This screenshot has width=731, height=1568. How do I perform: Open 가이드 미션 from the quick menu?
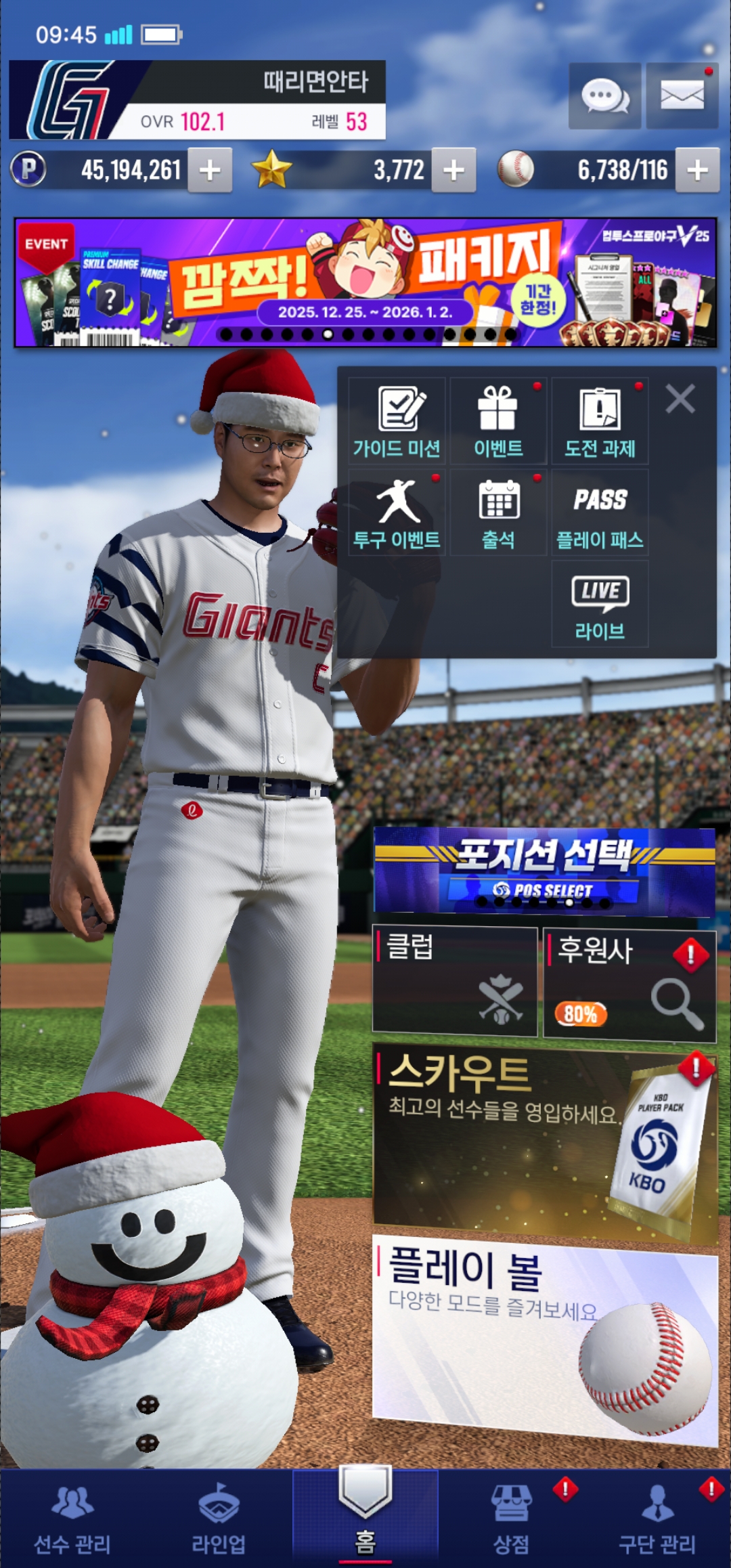pyautogui.click(x=397, y=420)
